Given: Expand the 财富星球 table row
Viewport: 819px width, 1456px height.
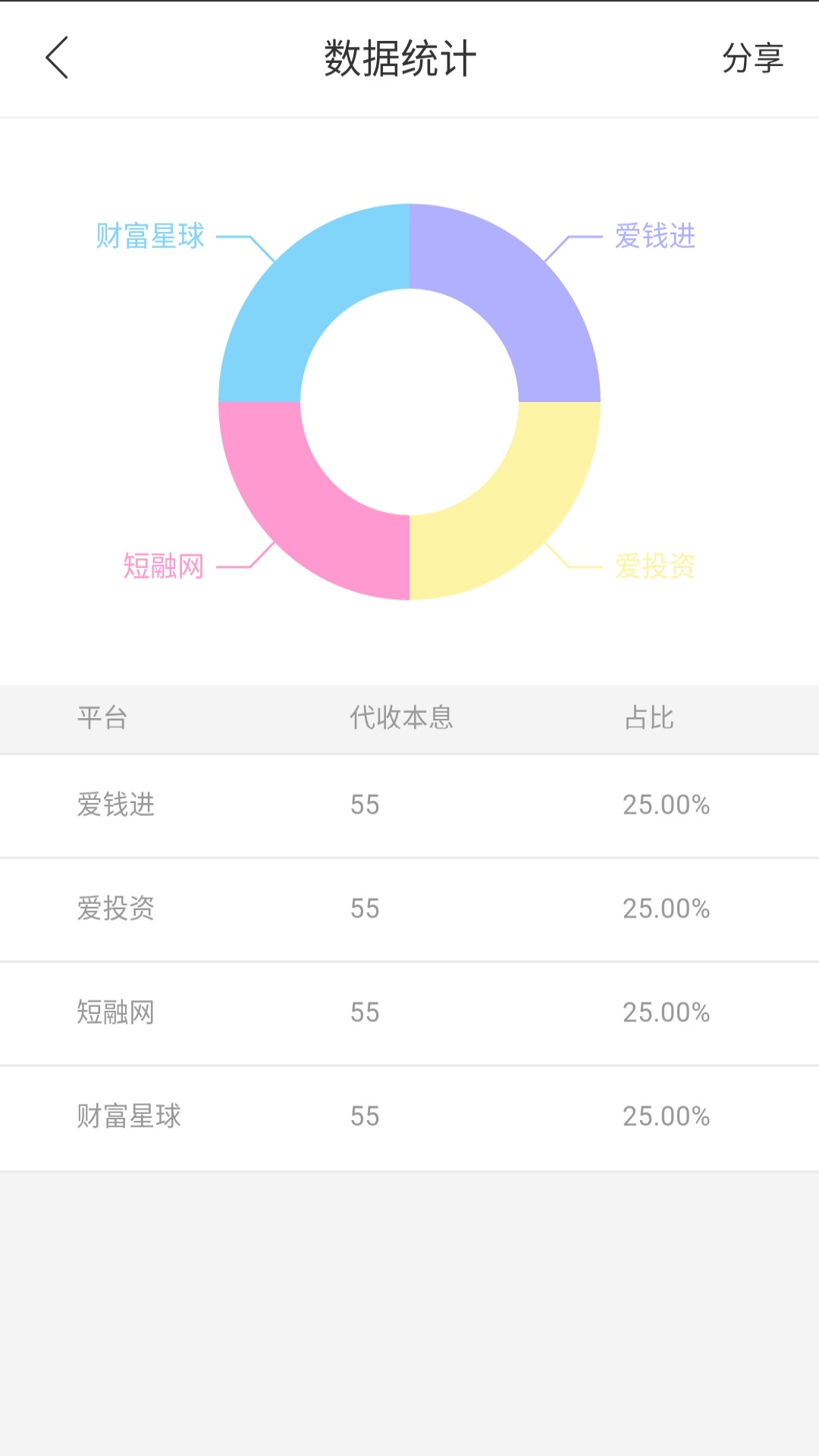Looking at the screenshot, I should [x=409, y=1116].
